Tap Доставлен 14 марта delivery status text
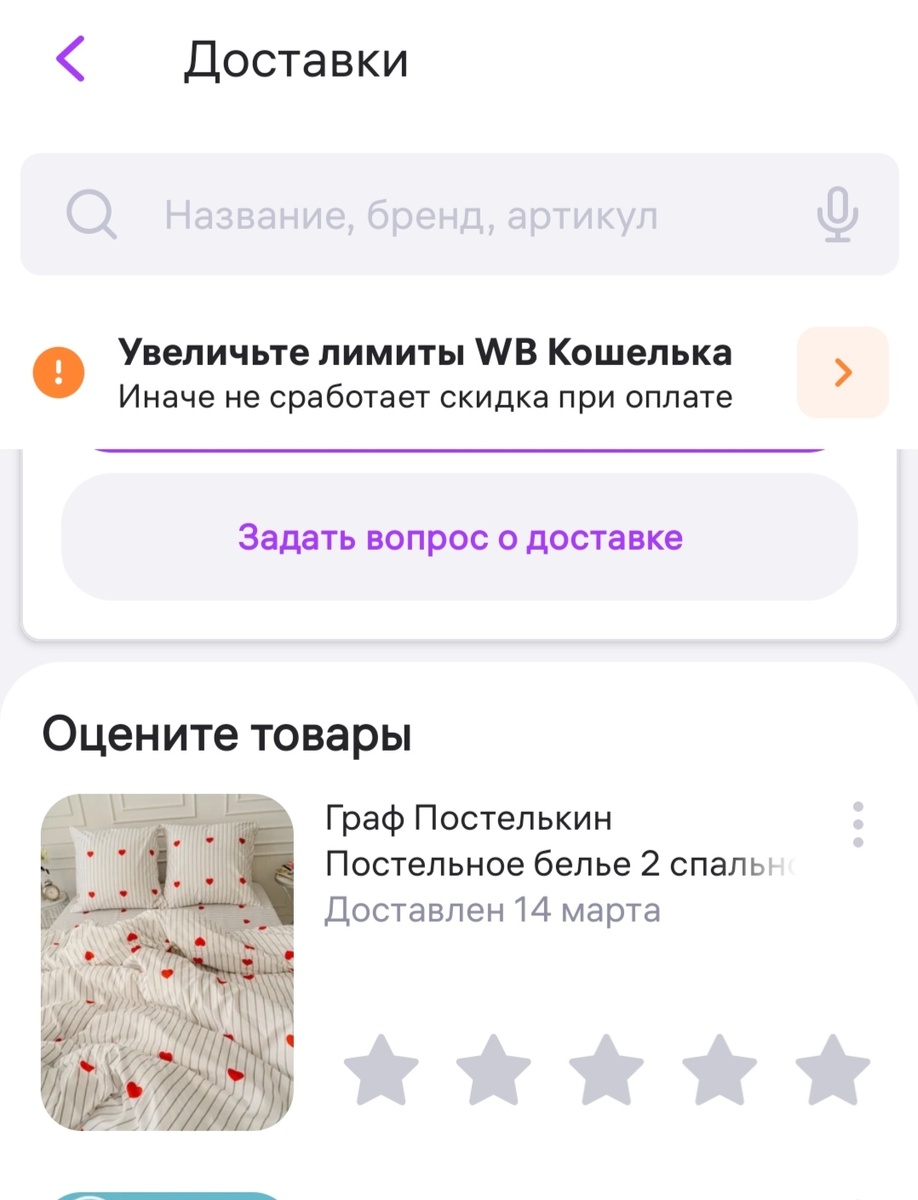Image resolution: width=918 pixels, height=1200 pixels. [494, 909]
